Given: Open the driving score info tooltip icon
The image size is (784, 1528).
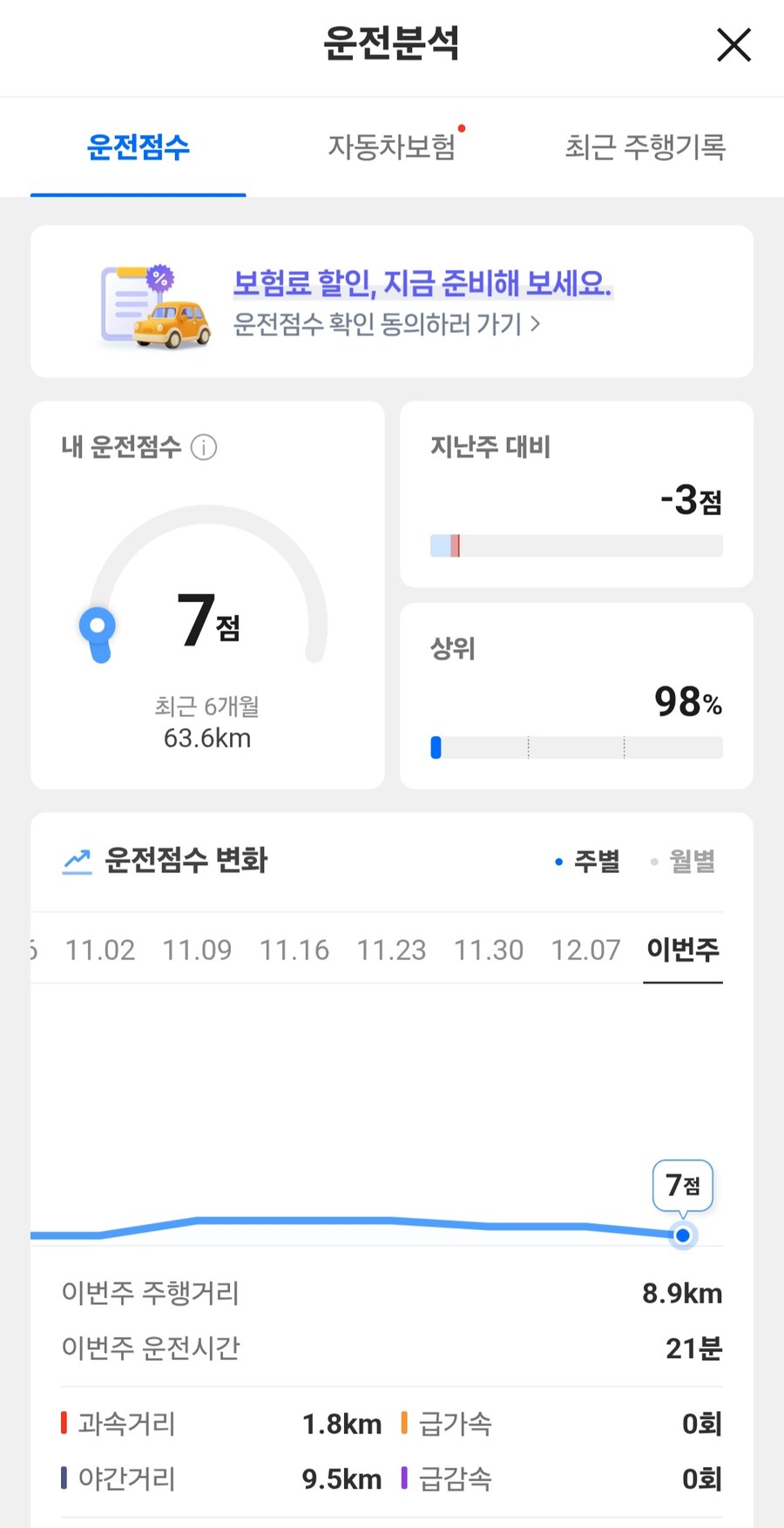Looking at the screenshot, I should (x=205, y=447).
